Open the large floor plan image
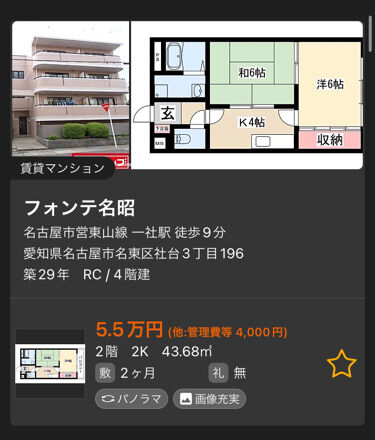 [x=247, y=95]
